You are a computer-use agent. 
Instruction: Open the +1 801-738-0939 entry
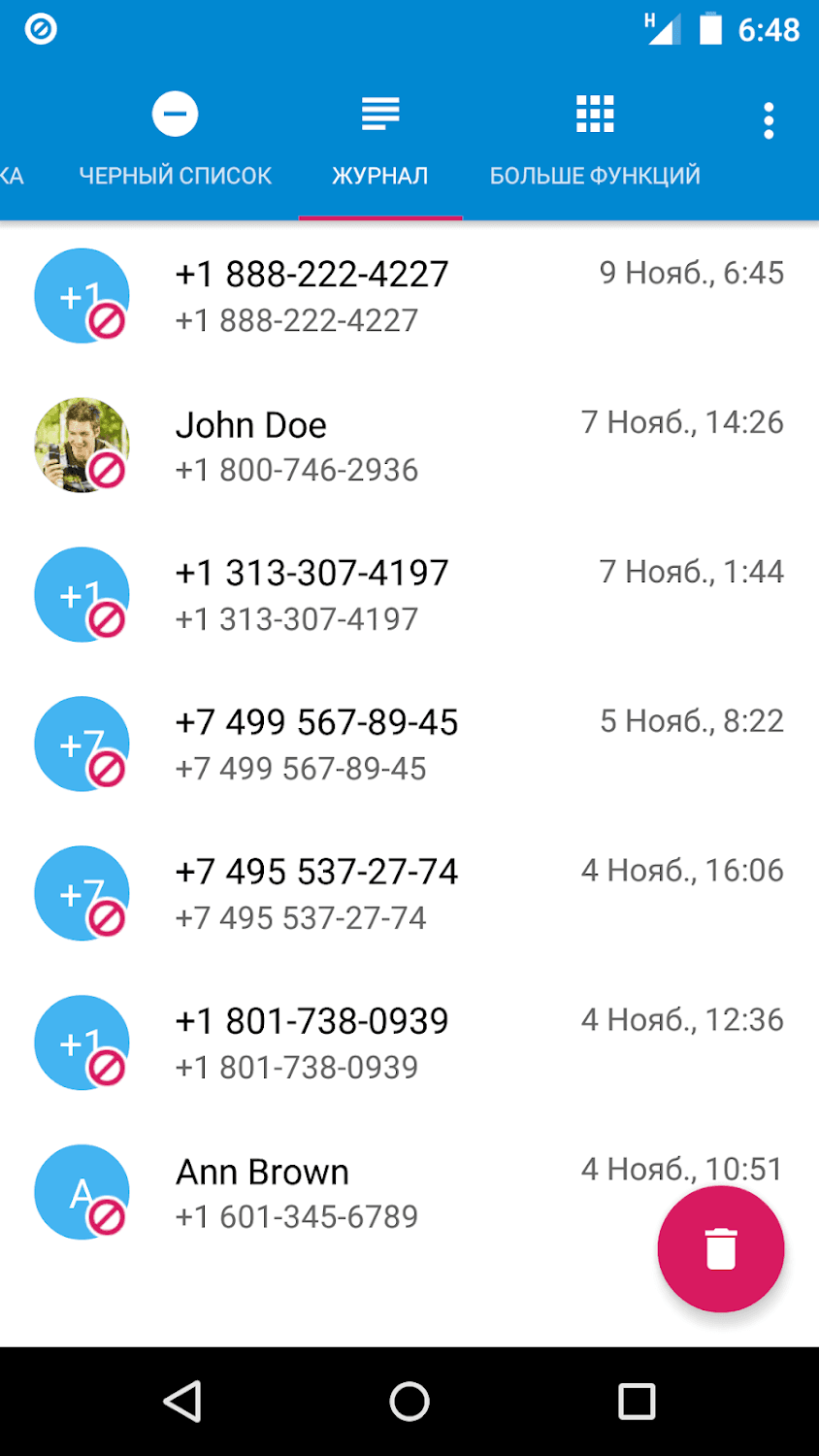[408, 1043]
